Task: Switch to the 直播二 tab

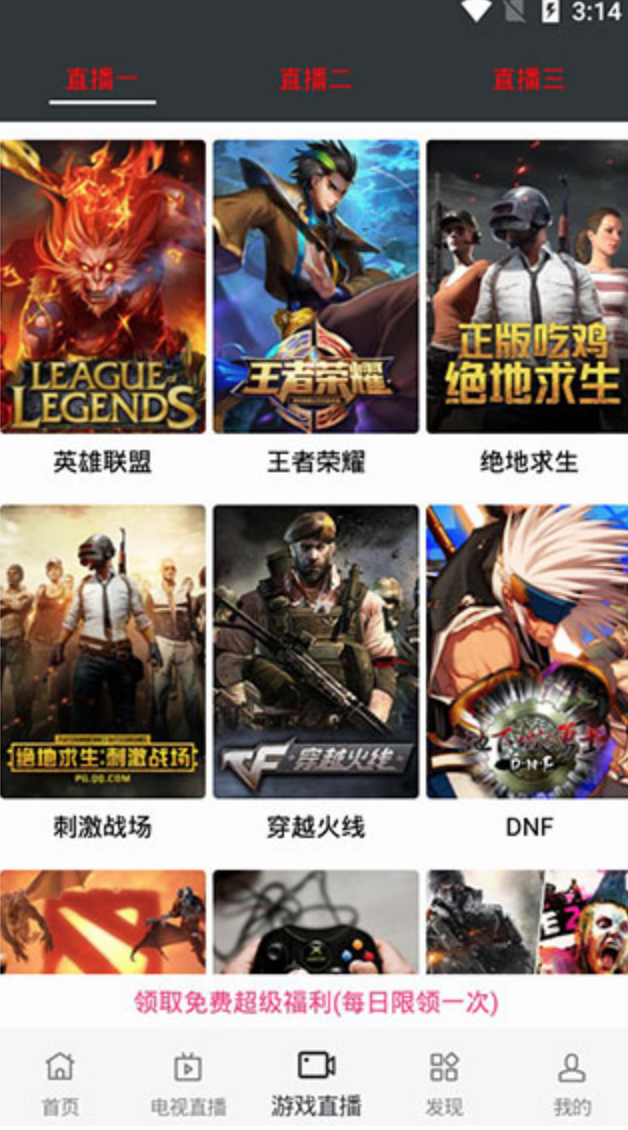Action: 315,79
